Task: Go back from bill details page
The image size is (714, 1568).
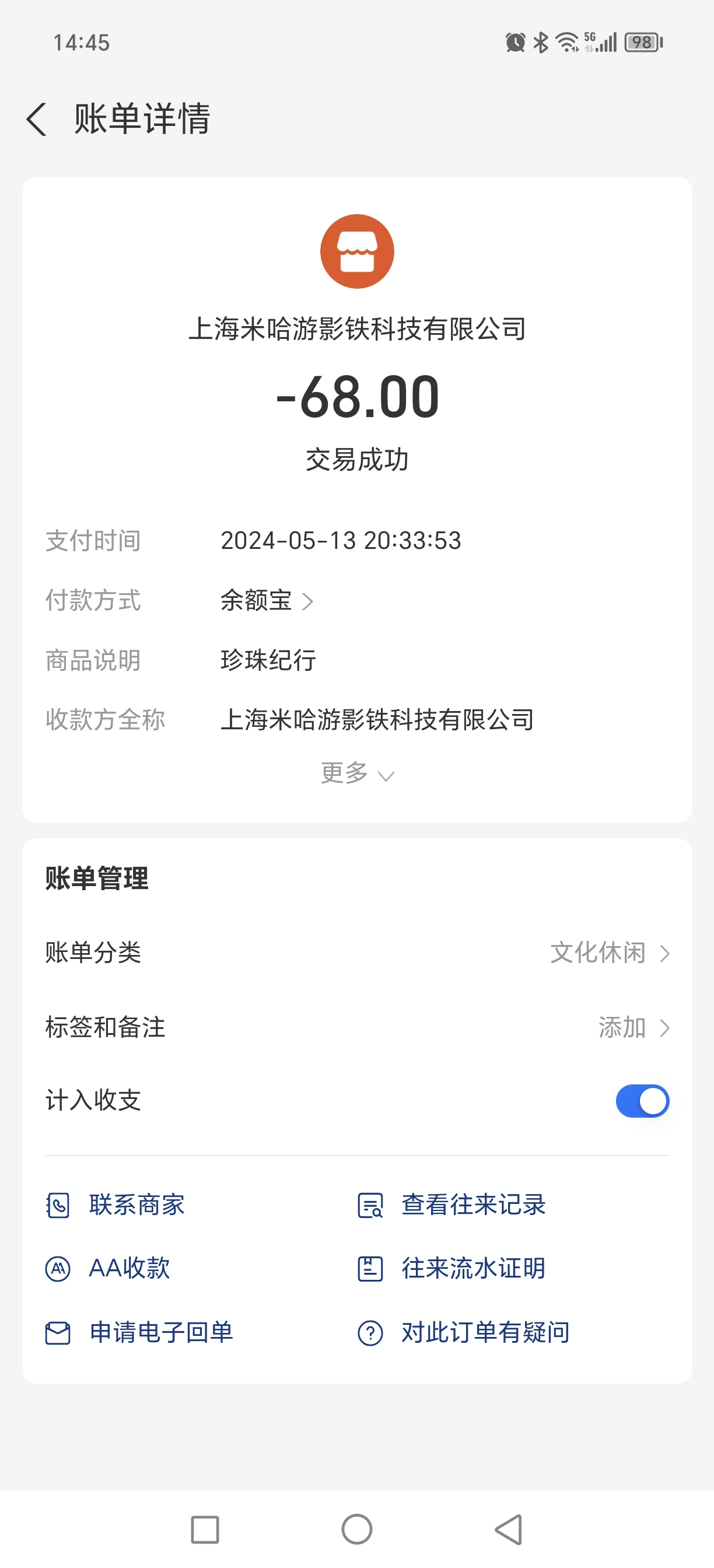Action: (x=37, y=118)
